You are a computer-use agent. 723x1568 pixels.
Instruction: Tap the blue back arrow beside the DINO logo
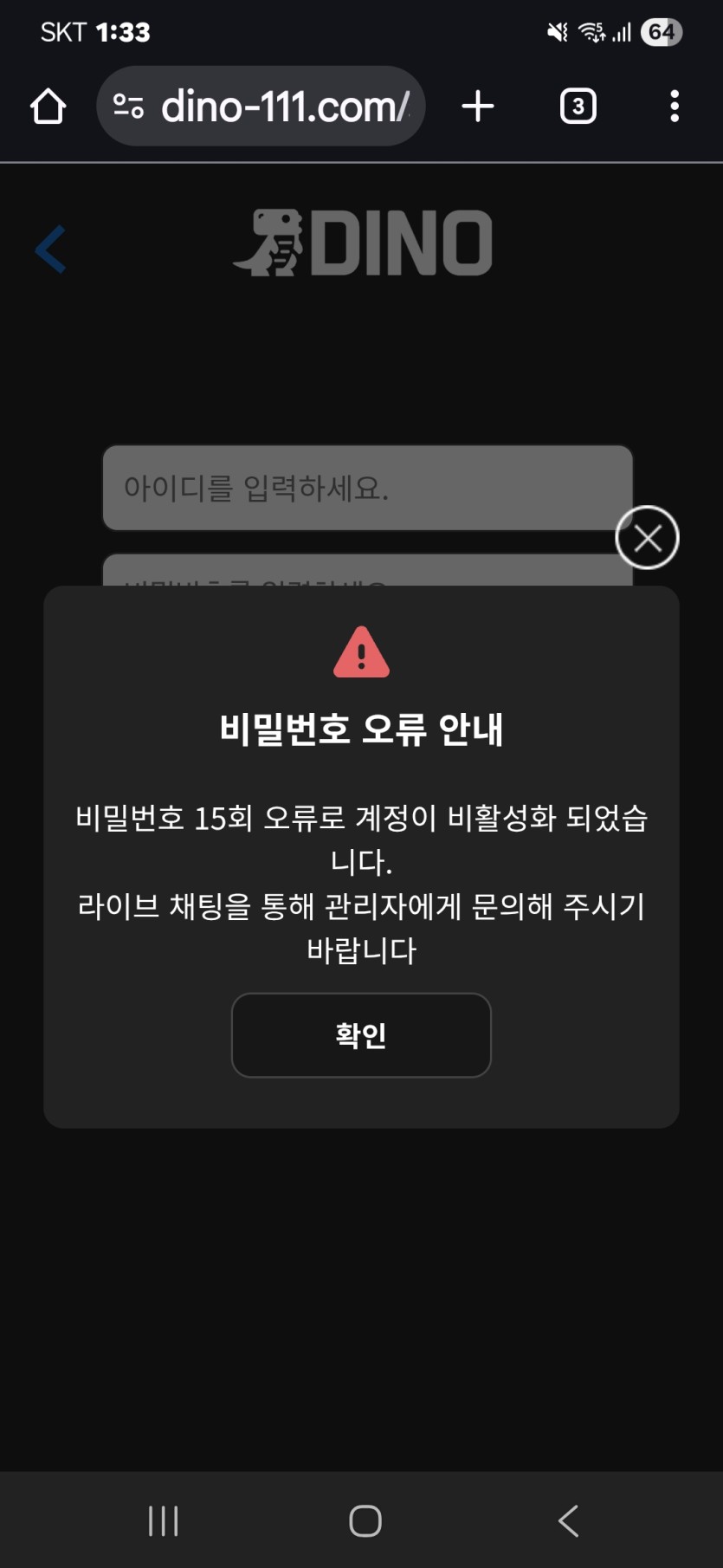tap(51, 249)
